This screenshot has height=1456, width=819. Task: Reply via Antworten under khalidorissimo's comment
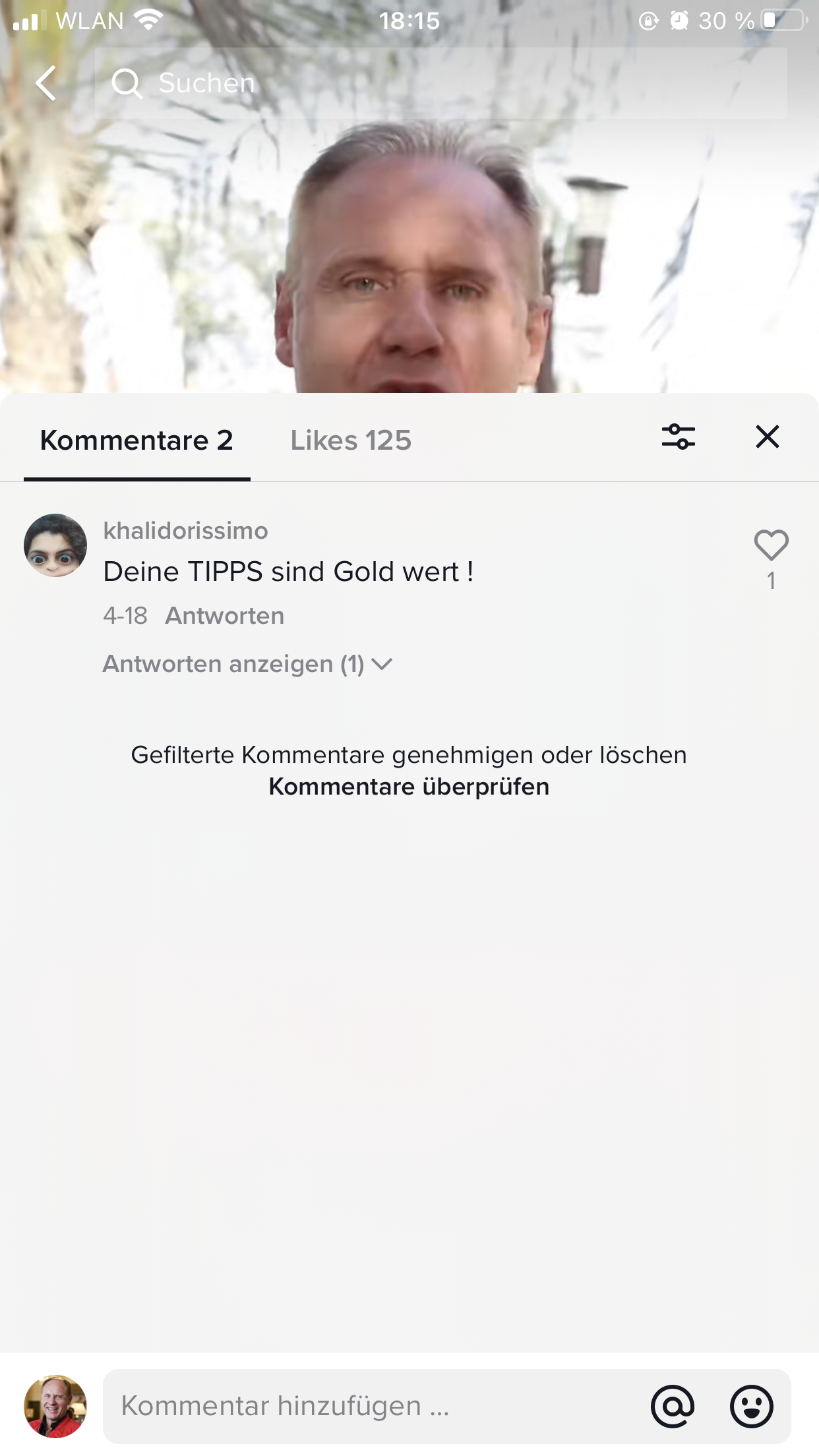[x=224, y=616]
